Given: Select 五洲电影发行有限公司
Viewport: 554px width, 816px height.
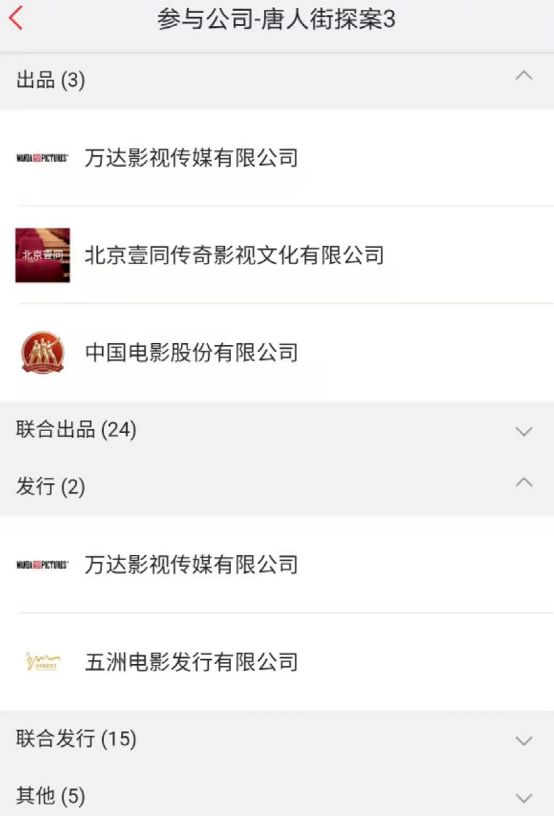Looking at the screenshot, I should coord(277,662).
